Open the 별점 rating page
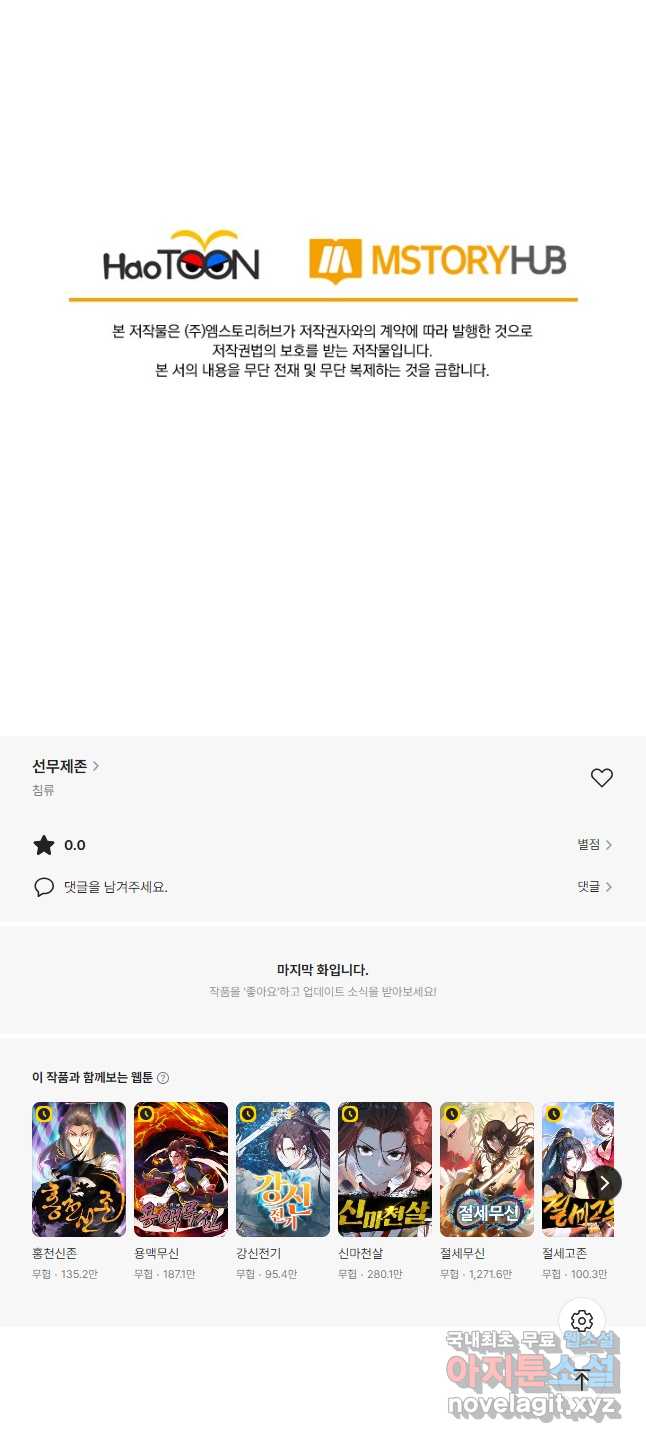This screenshot has height=1443, width=646. (x=594, y=845)
